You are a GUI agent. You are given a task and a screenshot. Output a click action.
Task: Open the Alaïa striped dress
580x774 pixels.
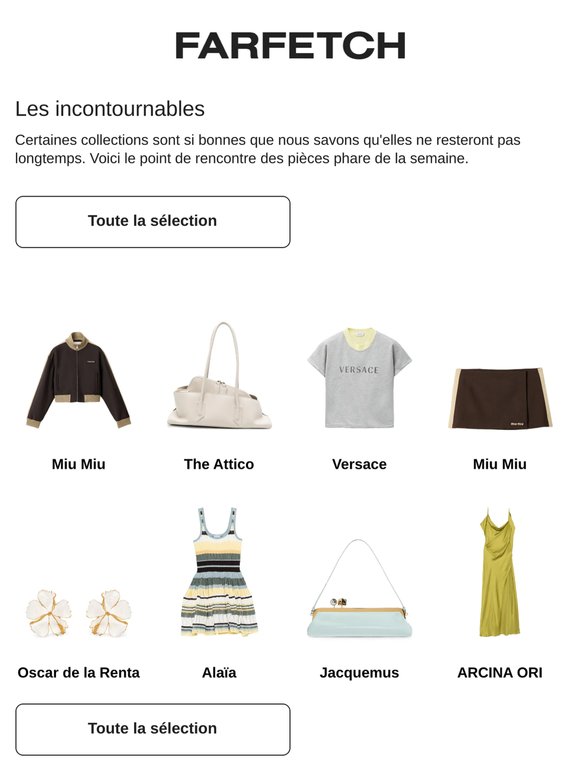tap(219, 572)
